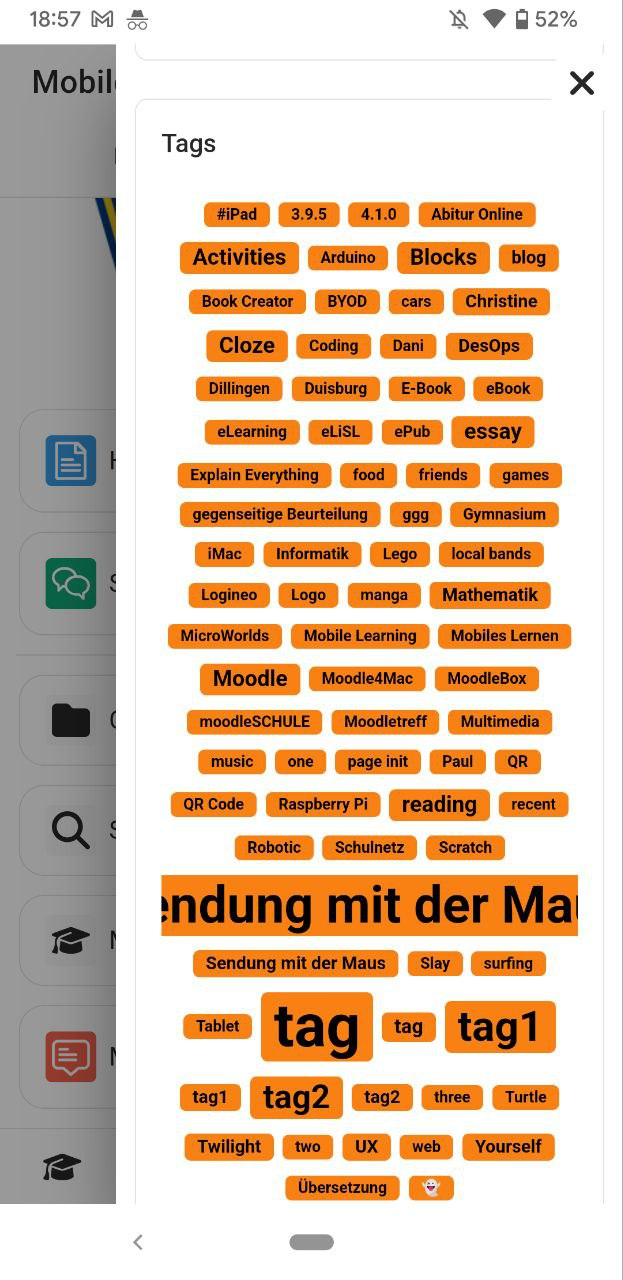Open the Mobile Learning tag
The image size is (623, 1280).
[x=360, y=635]
